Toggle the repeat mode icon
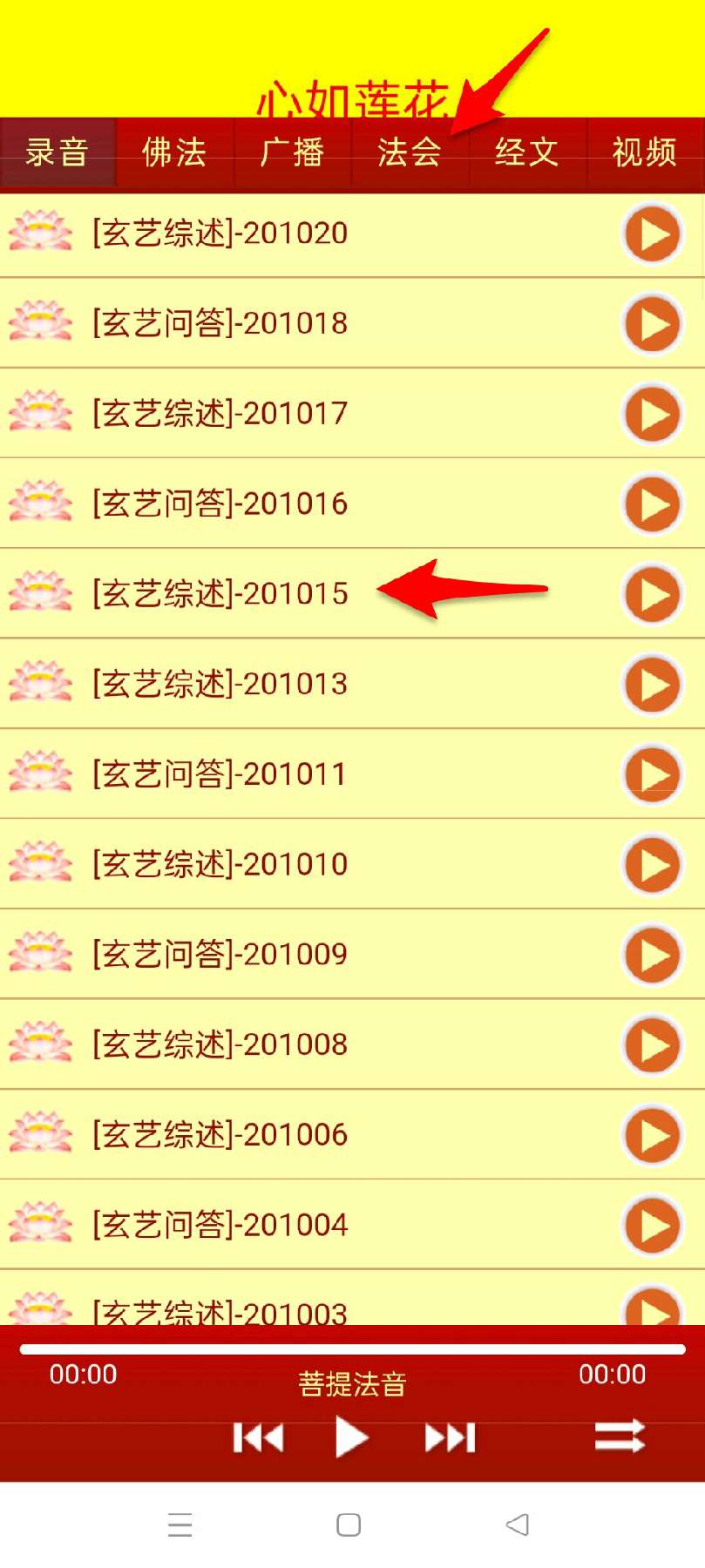Viewport: 705px width, 1568px height. pyautogui.click(x=620, y=1436)
